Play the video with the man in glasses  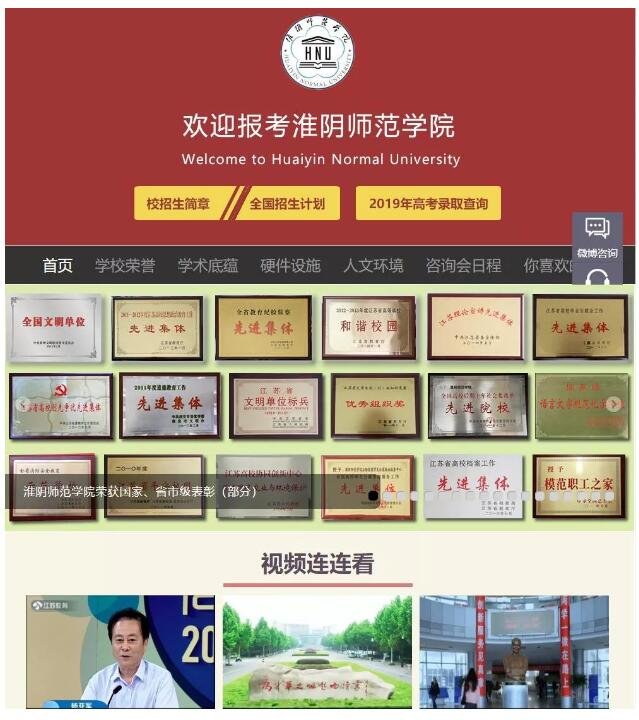click(x=120, y=651)
